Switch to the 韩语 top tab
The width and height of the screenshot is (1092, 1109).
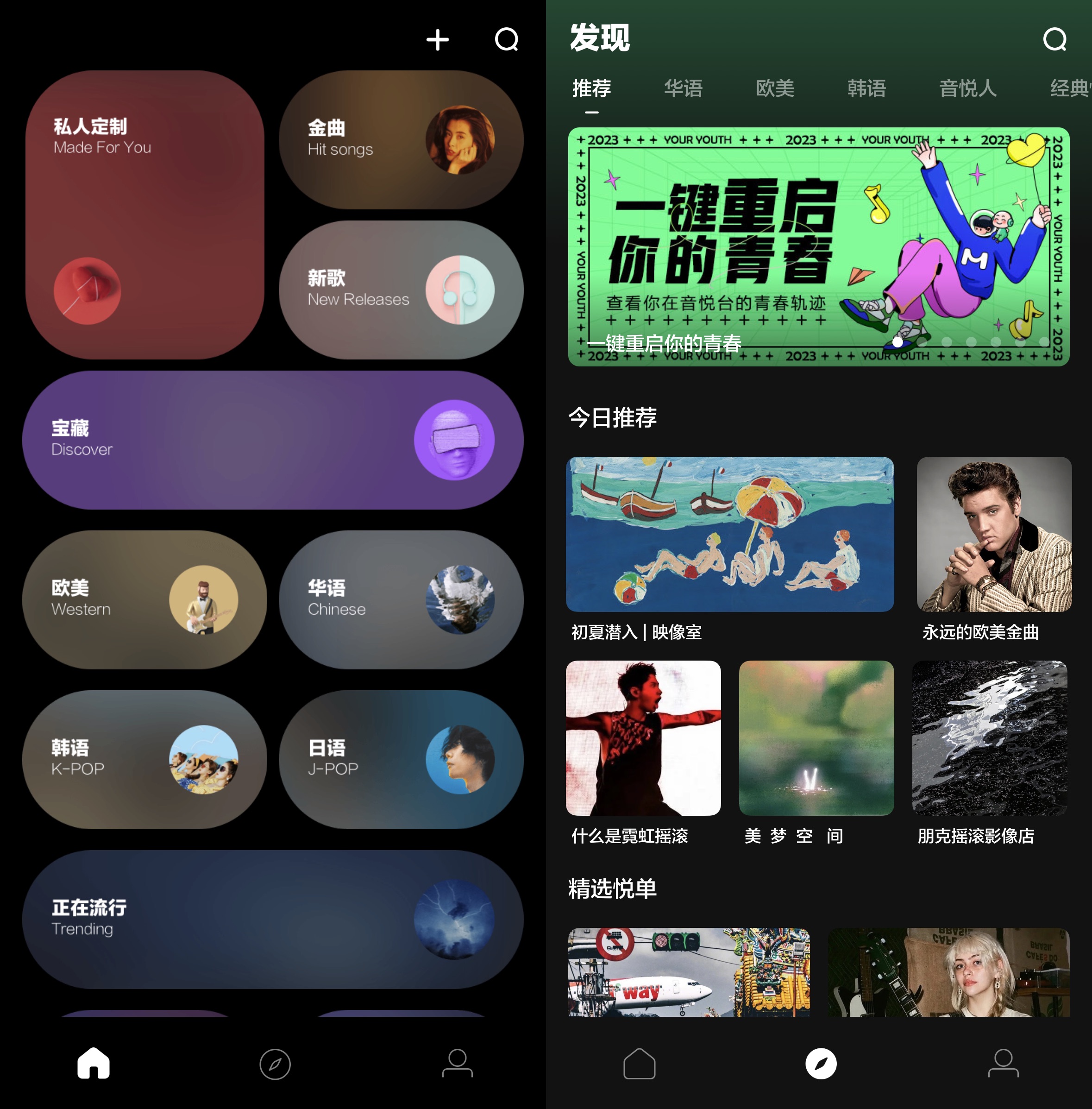click(866, 88)
